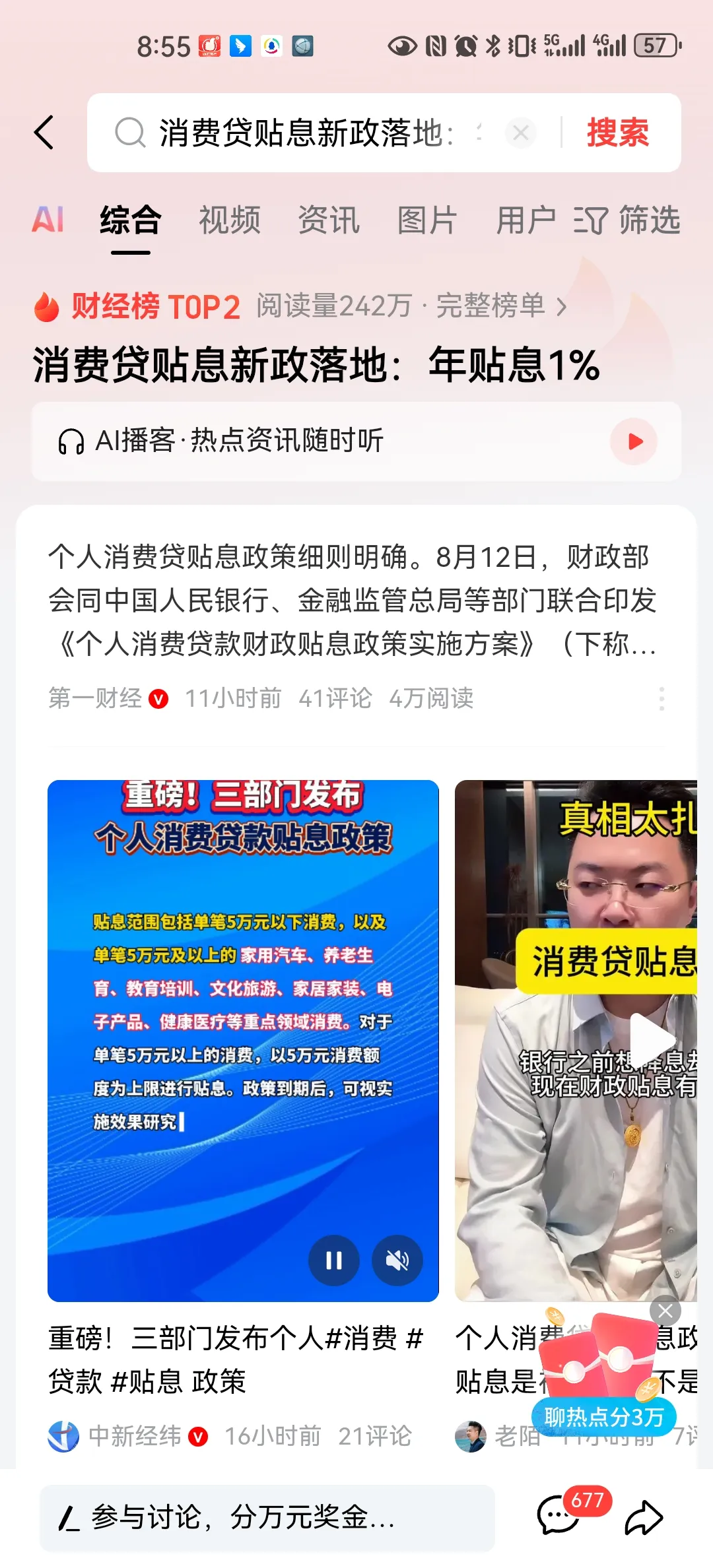
Task: Pause the 中新经纬 video
Action: (x=334, y=1260)
